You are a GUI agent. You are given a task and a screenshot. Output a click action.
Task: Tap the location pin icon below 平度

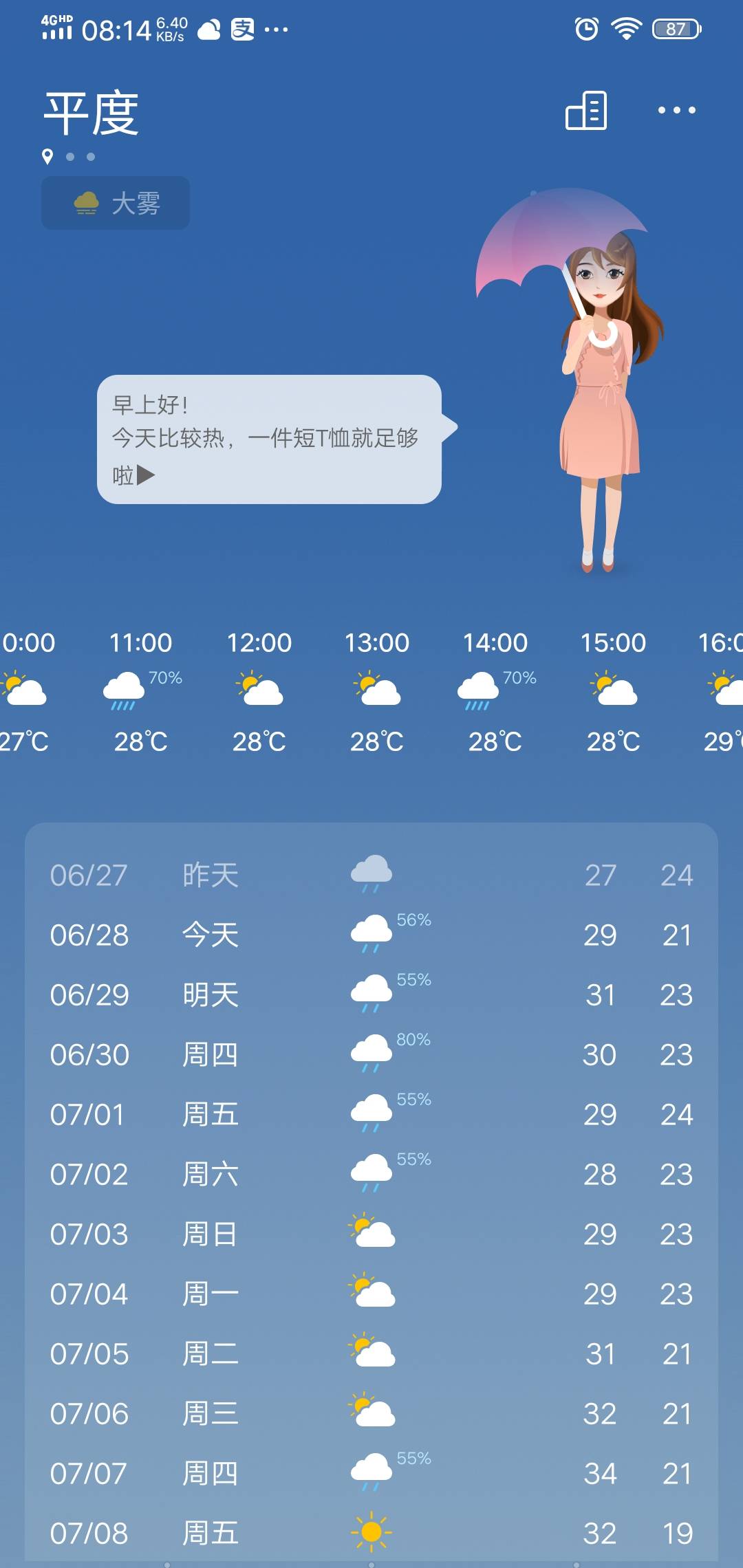[x=47, y=155]
